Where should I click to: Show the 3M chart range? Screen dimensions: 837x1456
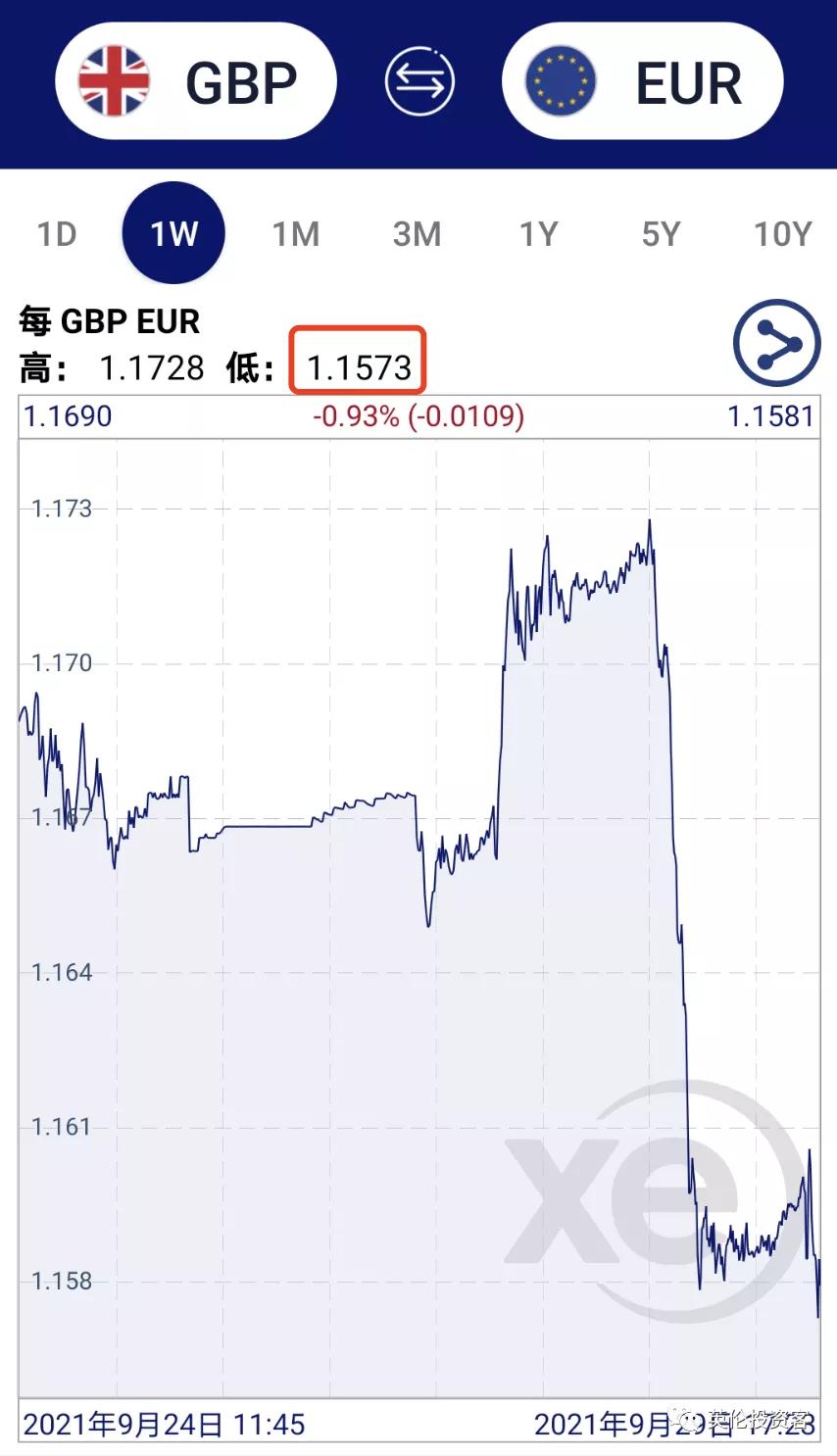point(417,234)
